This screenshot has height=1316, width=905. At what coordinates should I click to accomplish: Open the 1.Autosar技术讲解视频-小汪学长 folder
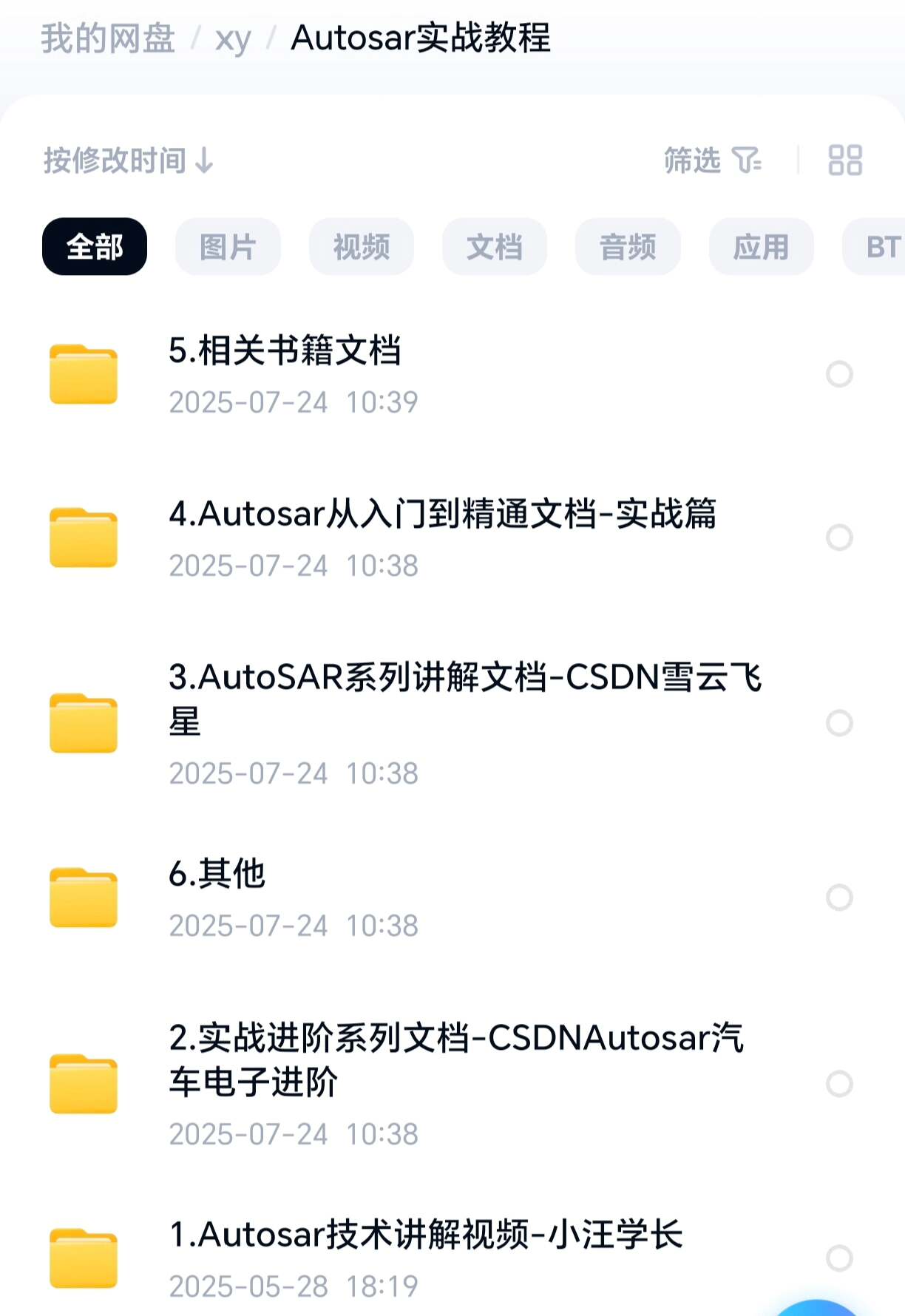point(426,1235)
